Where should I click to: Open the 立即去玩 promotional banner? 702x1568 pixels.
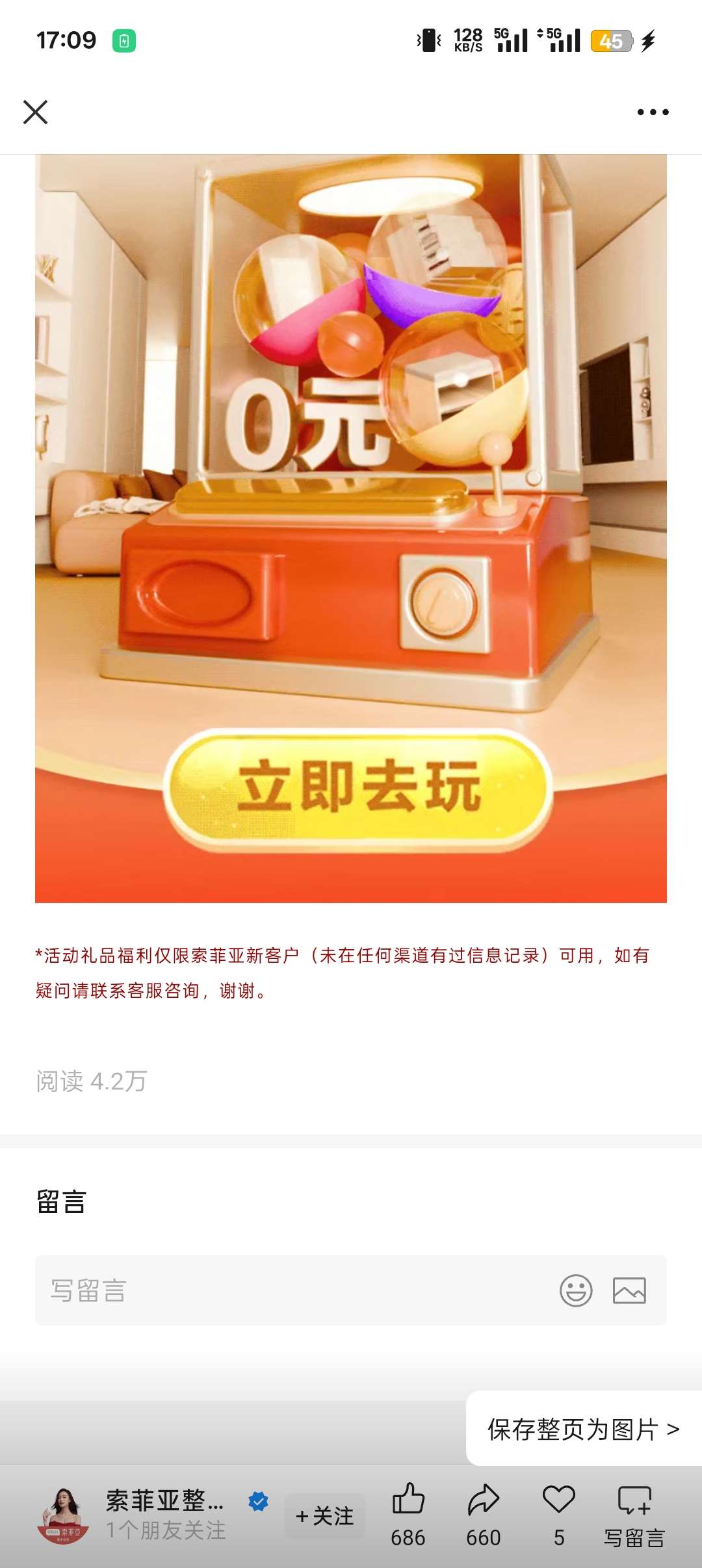358,789
